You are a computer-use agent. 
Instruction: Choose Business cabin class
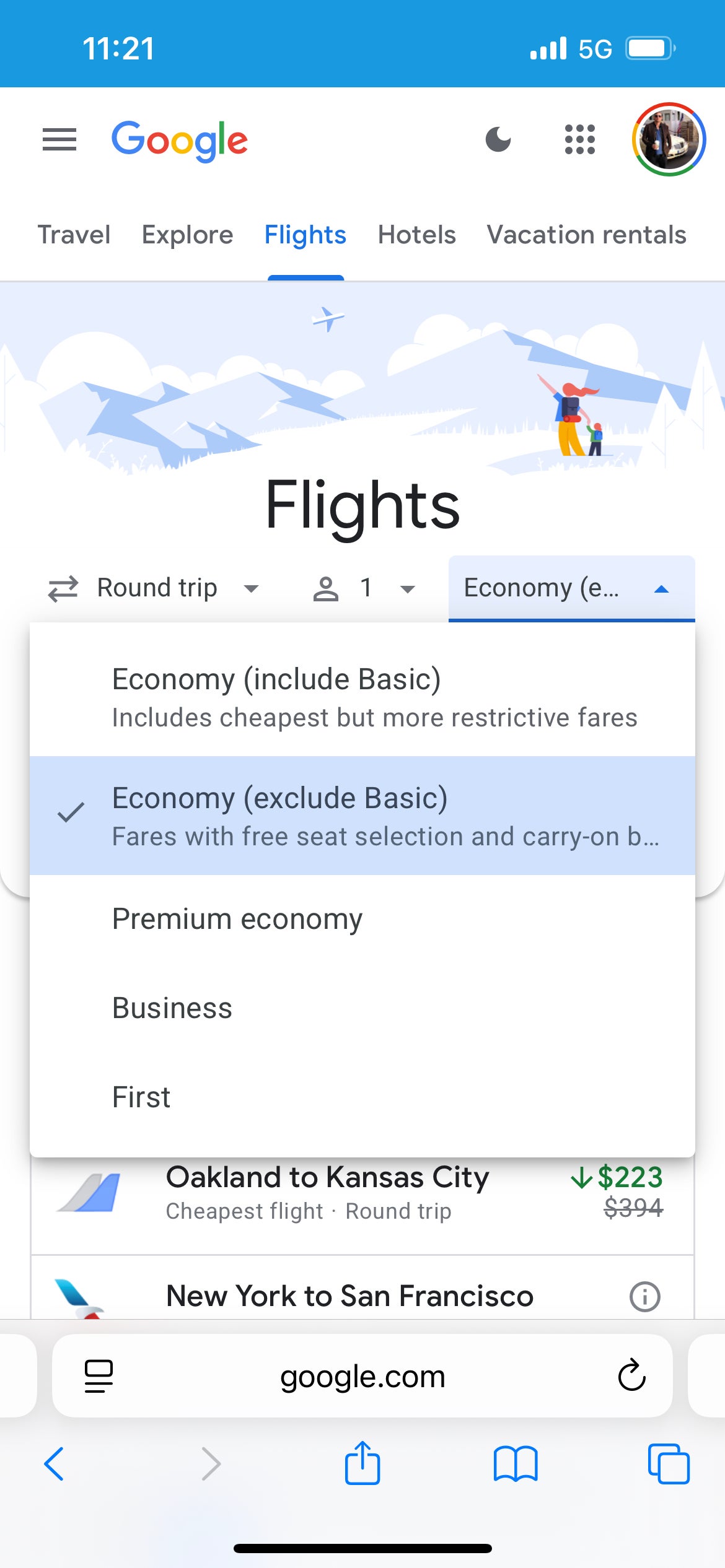[x=172, y=1008]
